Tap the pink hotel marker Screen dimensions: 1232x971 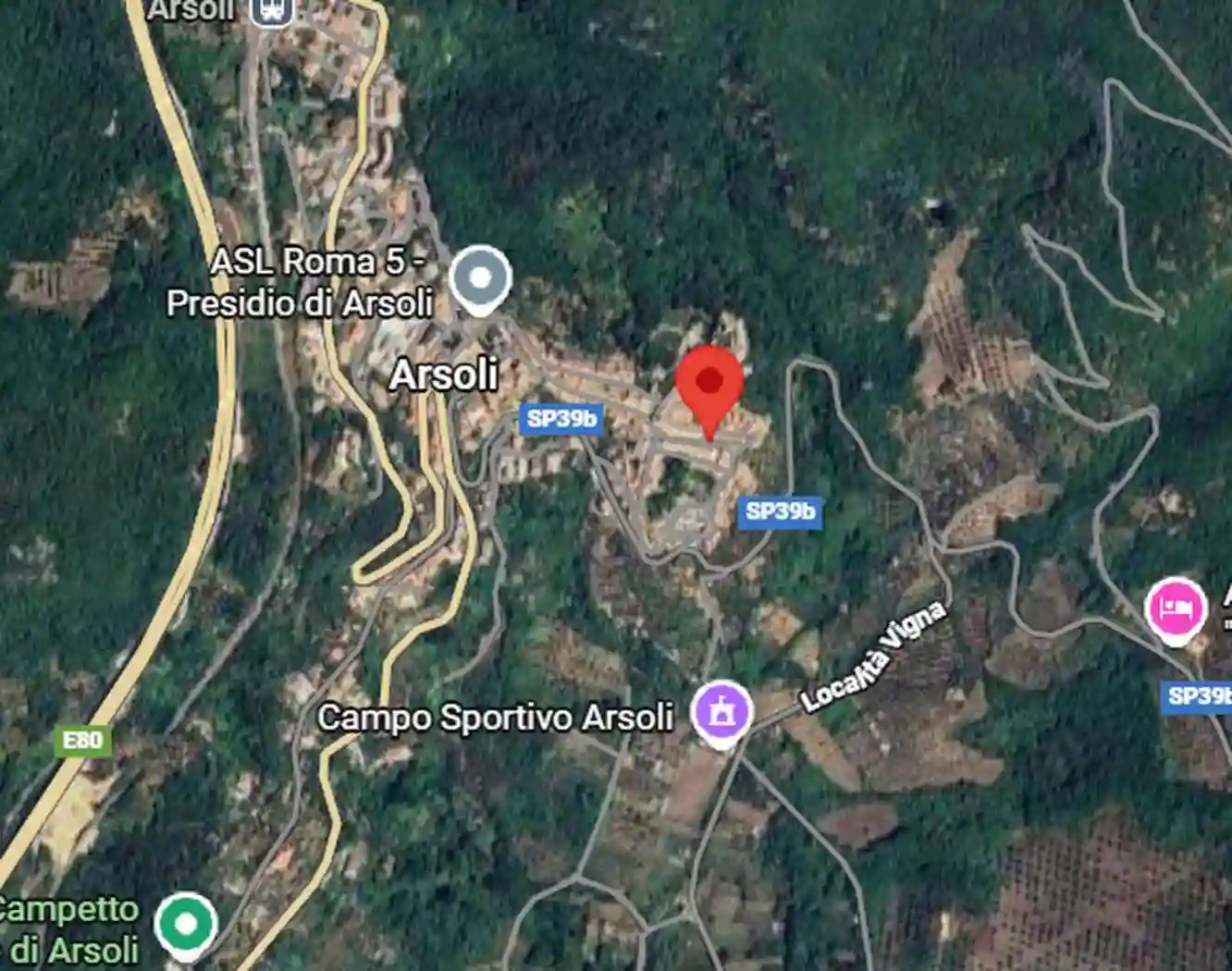click(x=1175, y=609)
